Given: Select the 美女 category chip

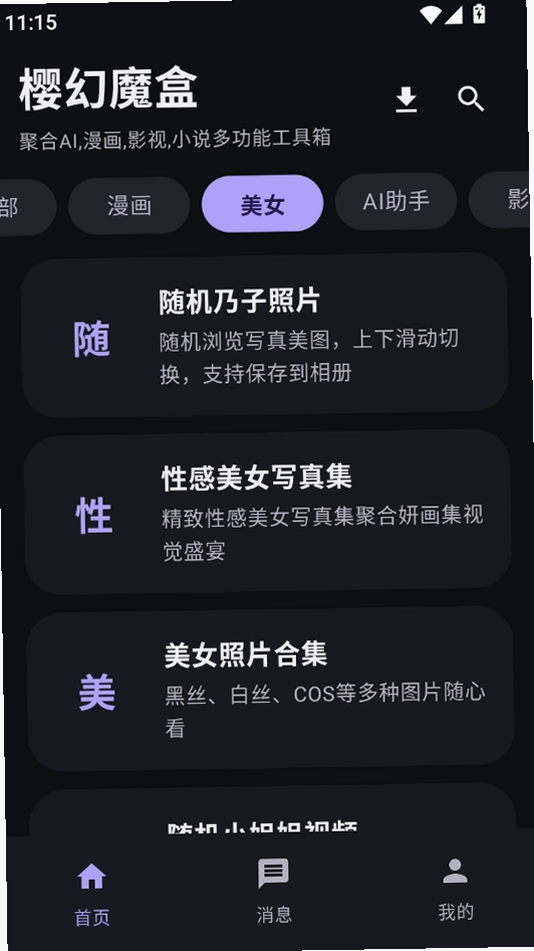Looking at the screenshot, I should click(262, 204).
